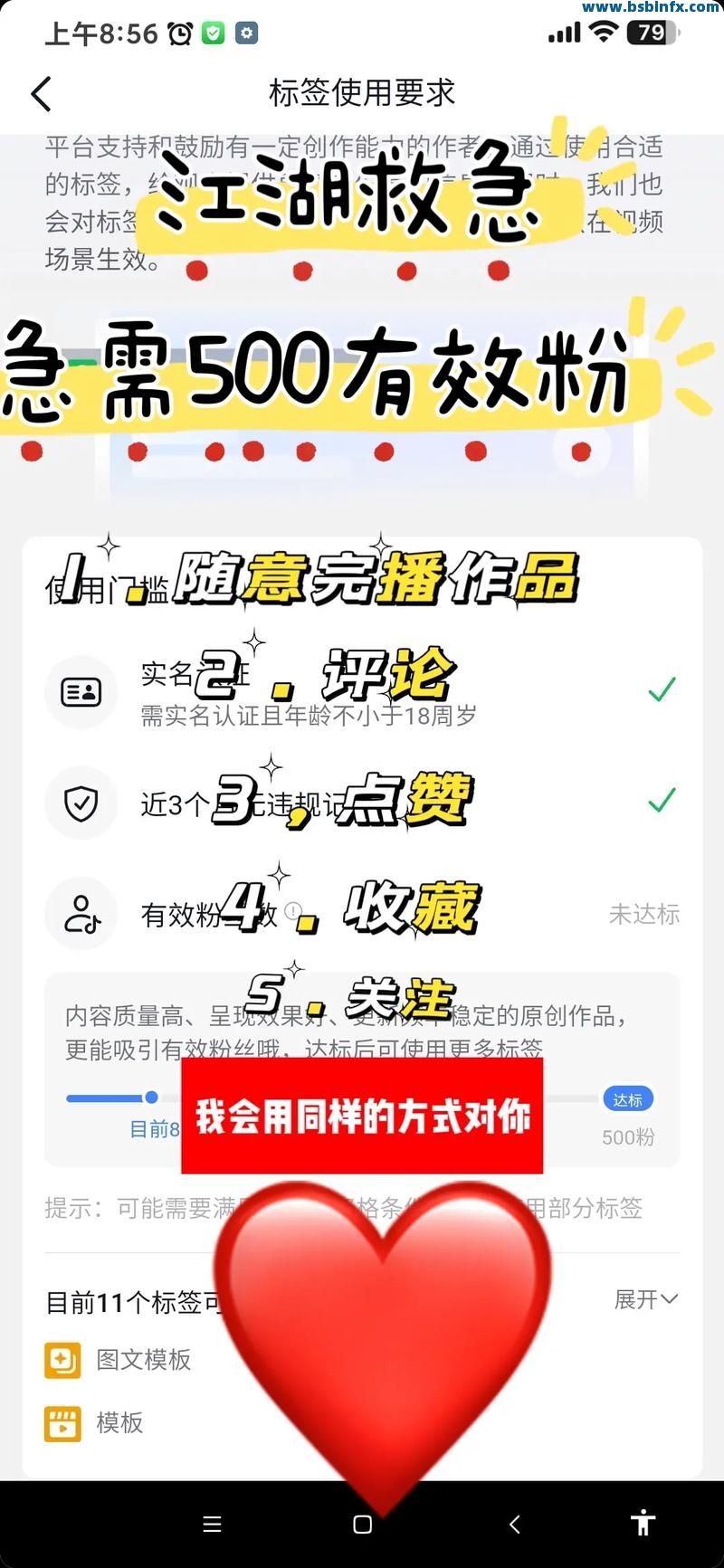Expand the 展开 tag list chevron

[x=645, y=1300]
